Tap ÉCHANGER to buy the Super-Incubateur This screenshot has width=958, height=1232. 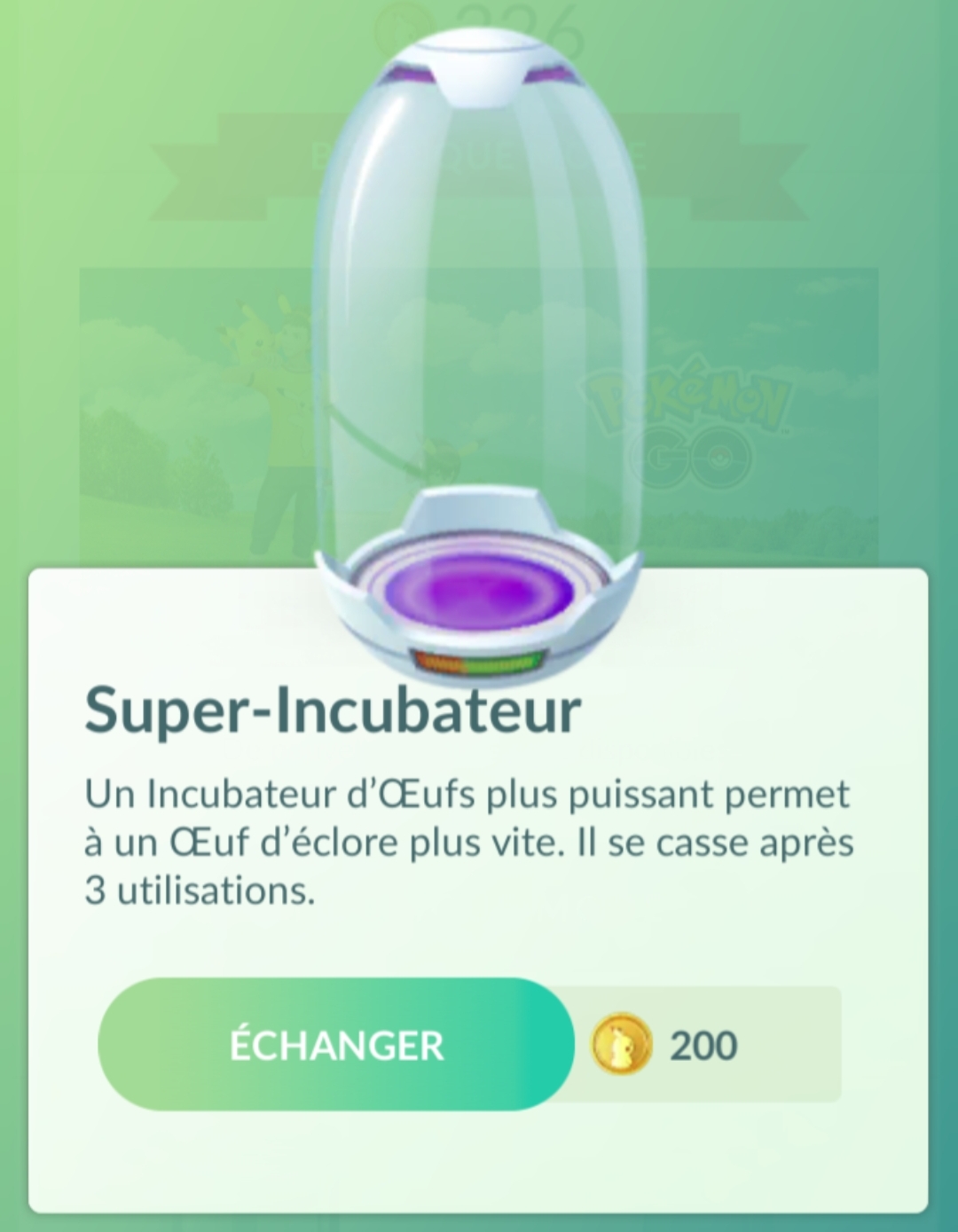point(335,1045)
